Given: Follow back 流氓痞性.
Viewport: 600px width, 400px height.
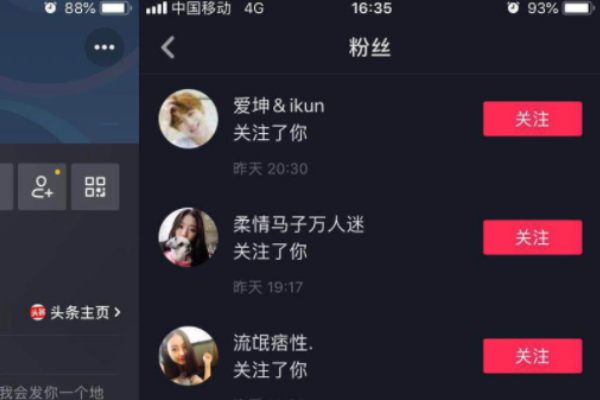Looking at the screenshot, I should [532, 356].
